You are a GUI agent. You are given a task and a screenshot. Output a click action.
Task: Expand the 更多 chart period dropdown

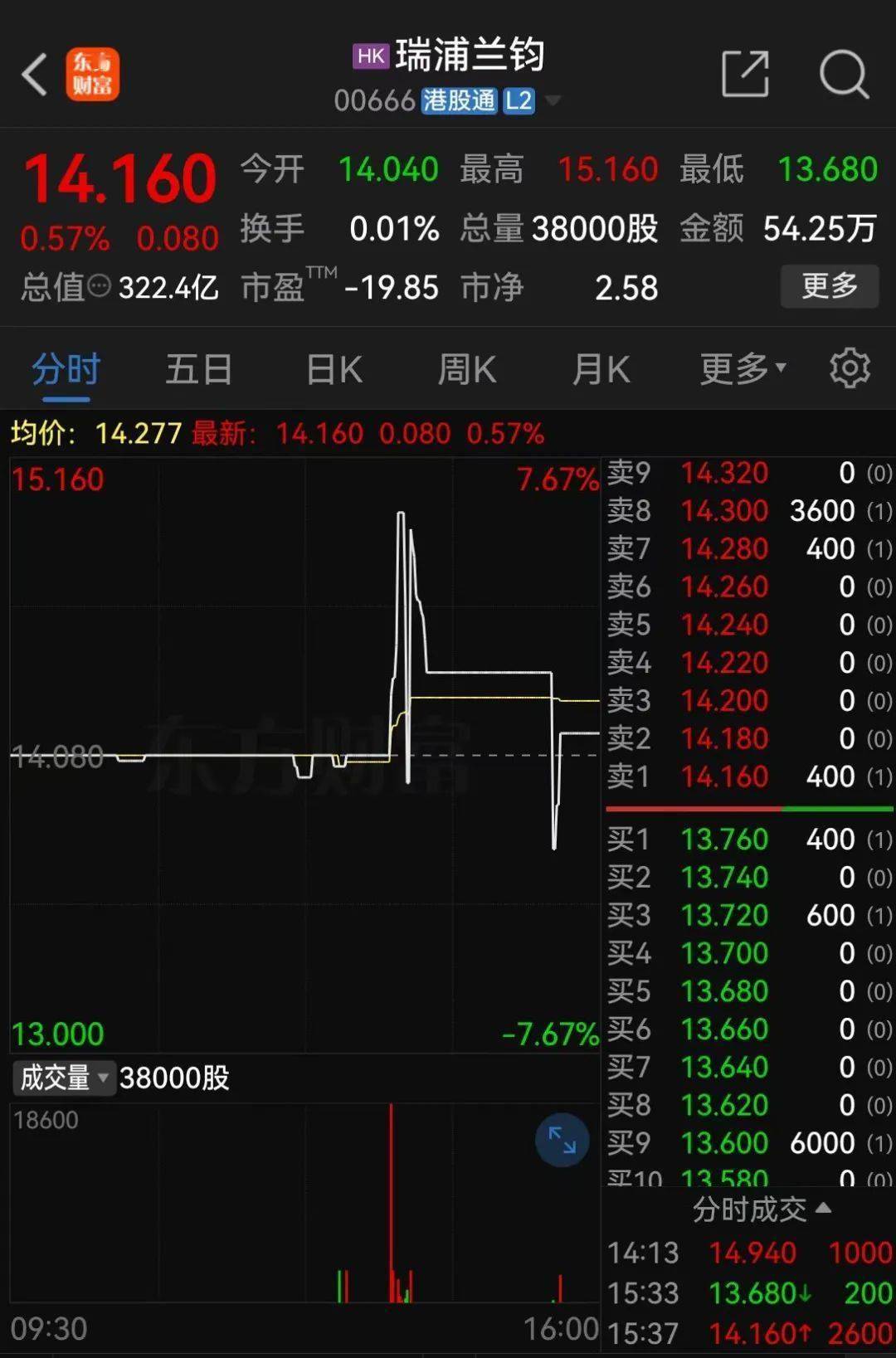pyautogui.click(x=743, y=369)
